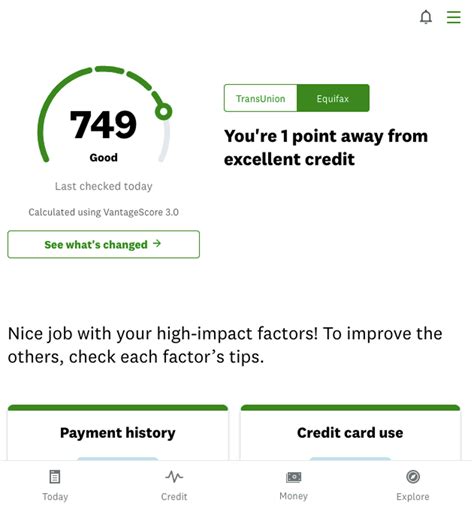Switch to the TransUnion score
The height and width of the screenshot is (509, 474).
[x=262, y=98]
